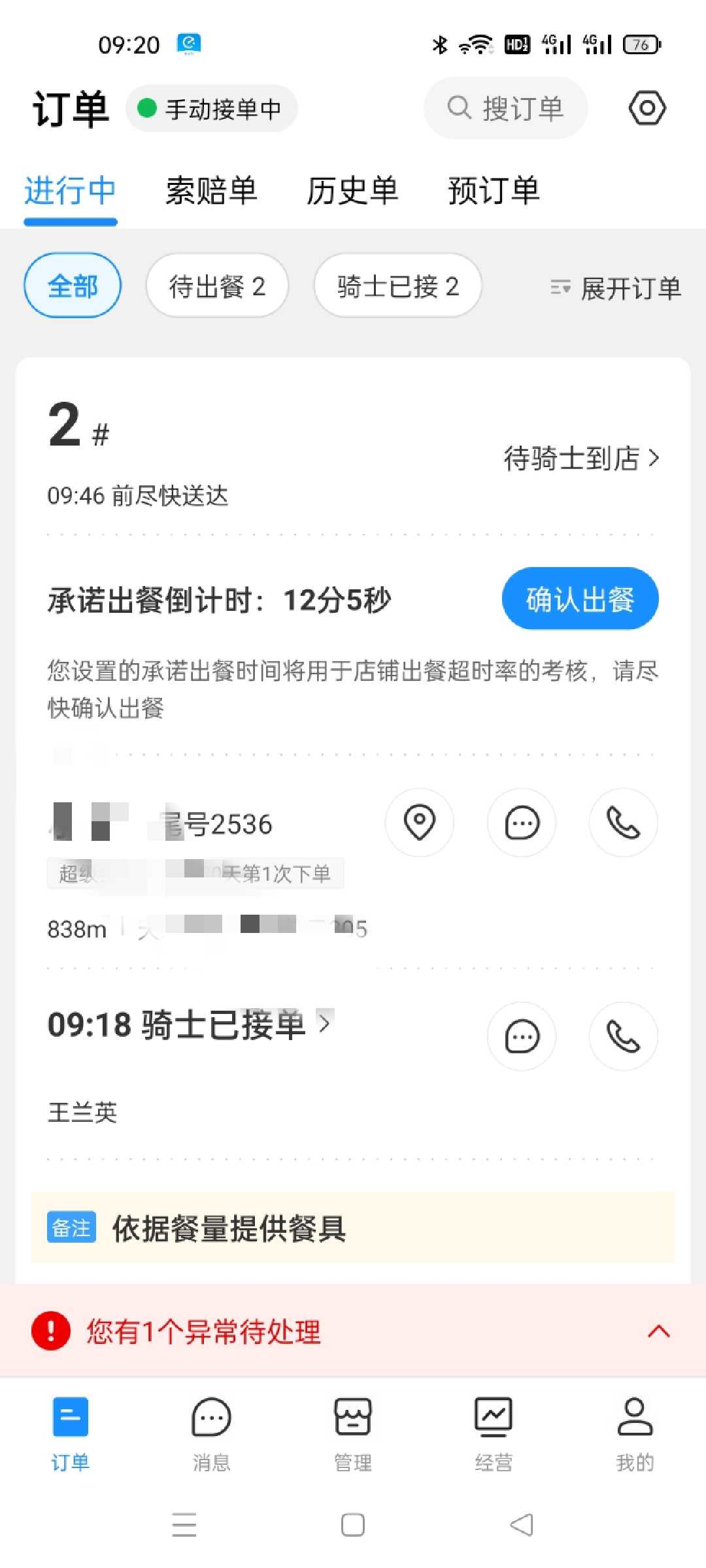The width and height of the screenshot is (706, 1568).
Task: Switch to the 预订单 tab
Action: [x=494, y=191]
